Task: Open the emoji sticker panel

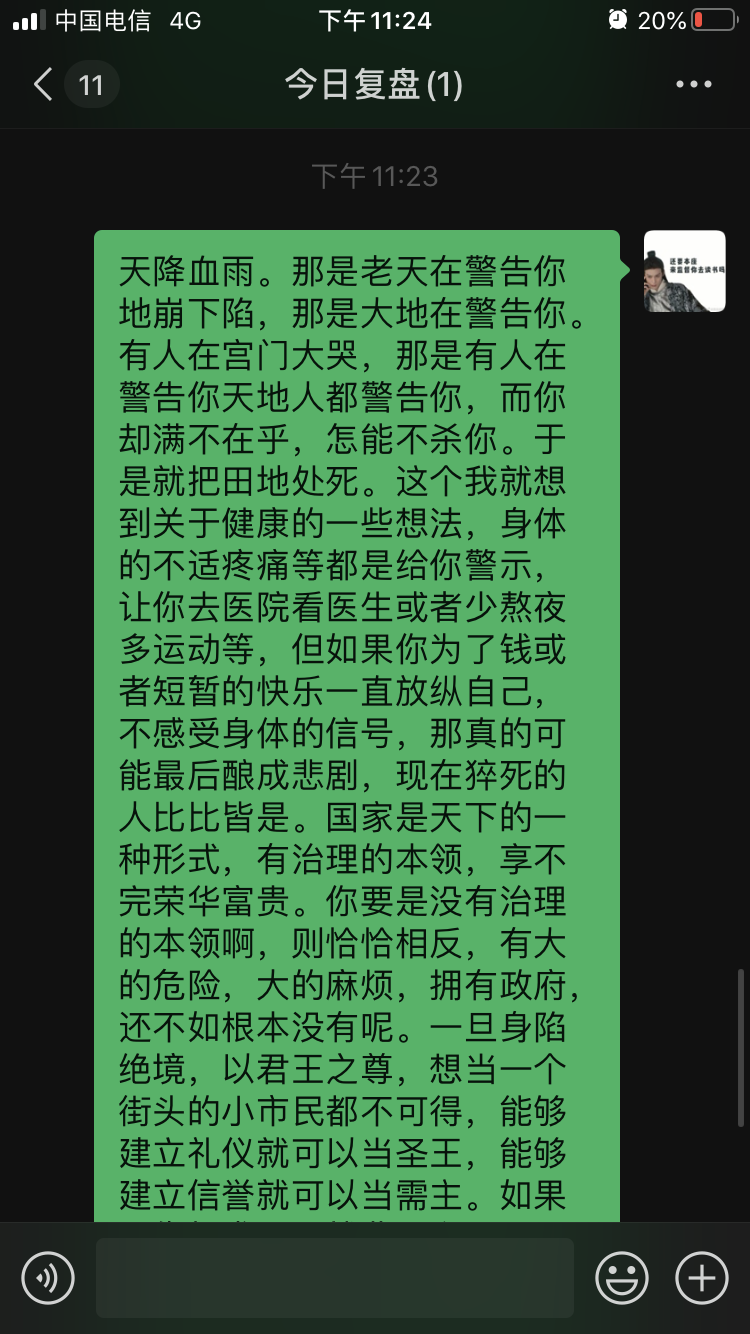Action: pos(622,1277)
